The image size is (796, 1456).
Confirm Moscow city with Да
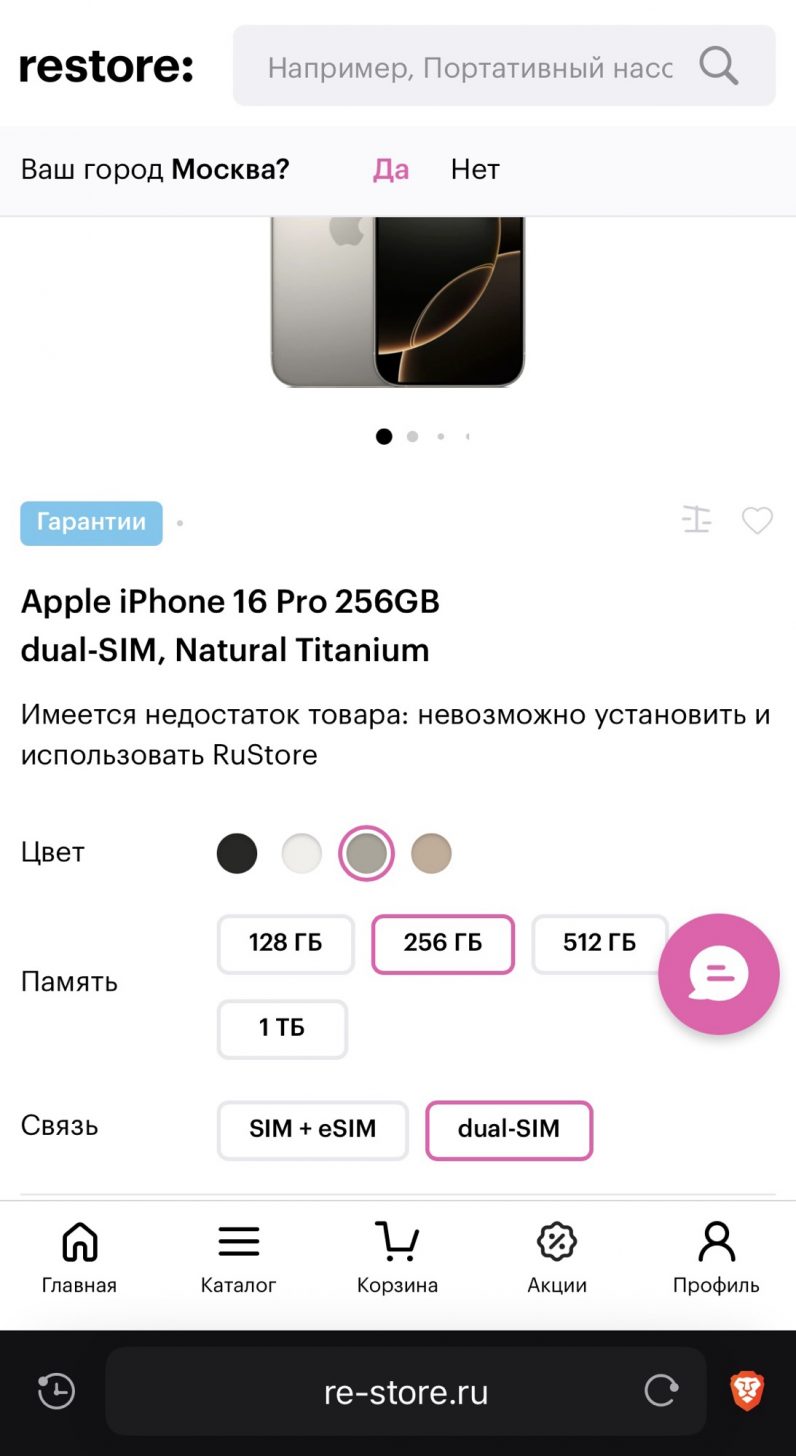click(391, 169)
